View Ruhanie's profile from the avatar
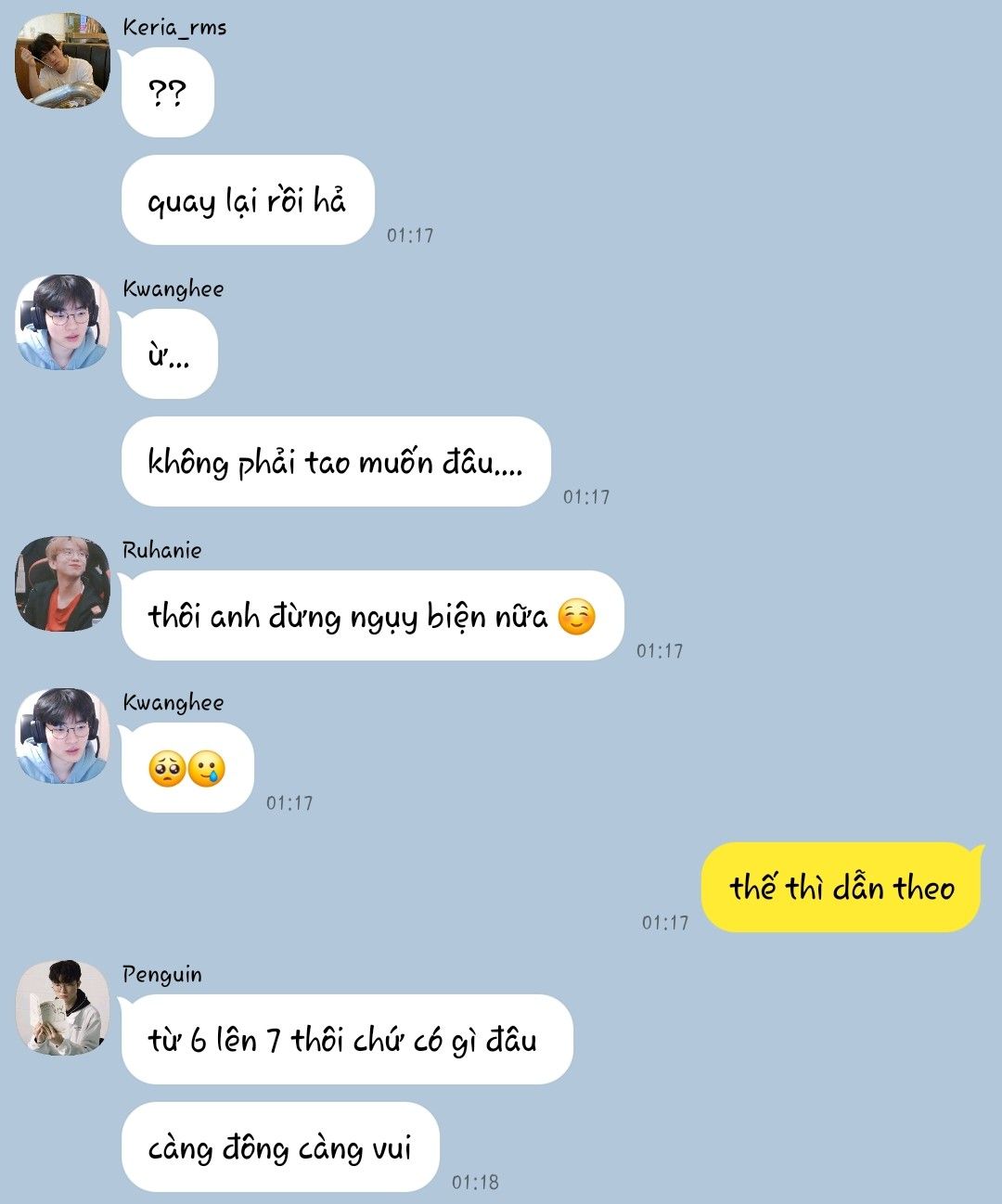This screenshot has width=1002, height=1204. 62,583
